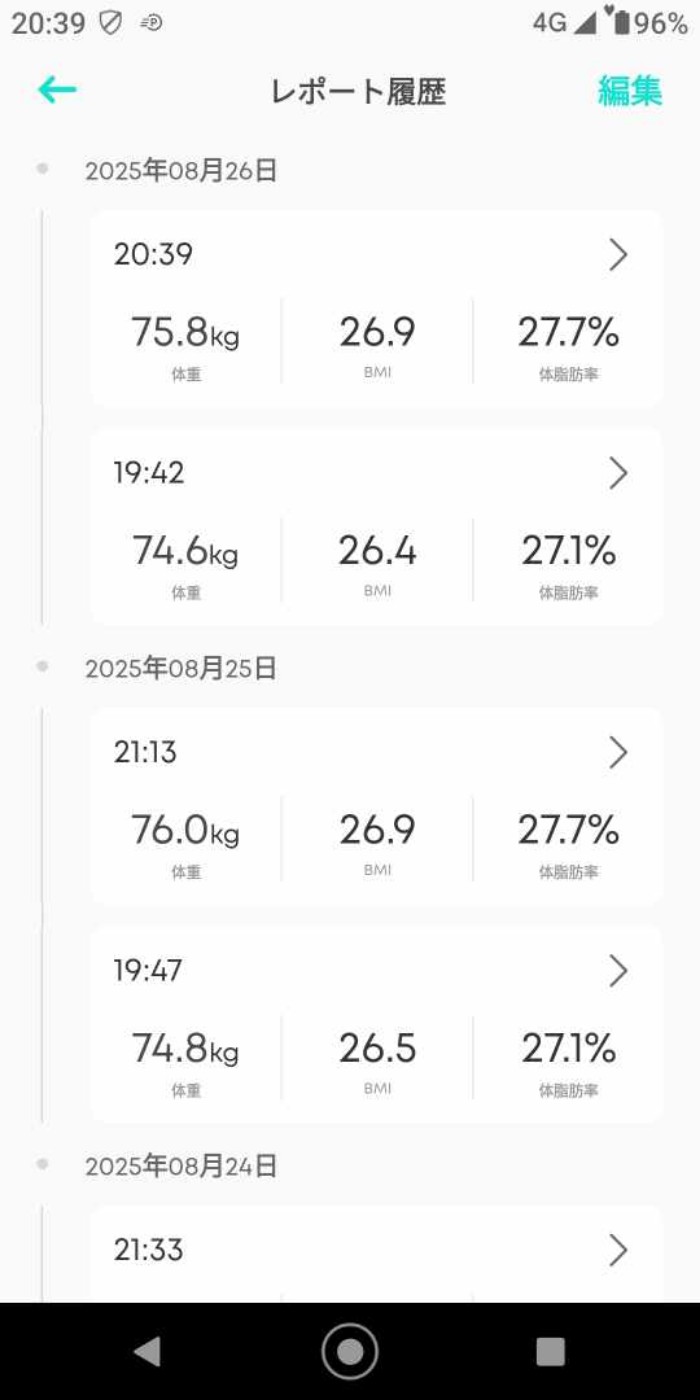700x1400 pixels.
Task: Tap the 編集 edit button
Action: tap(629, 91)
